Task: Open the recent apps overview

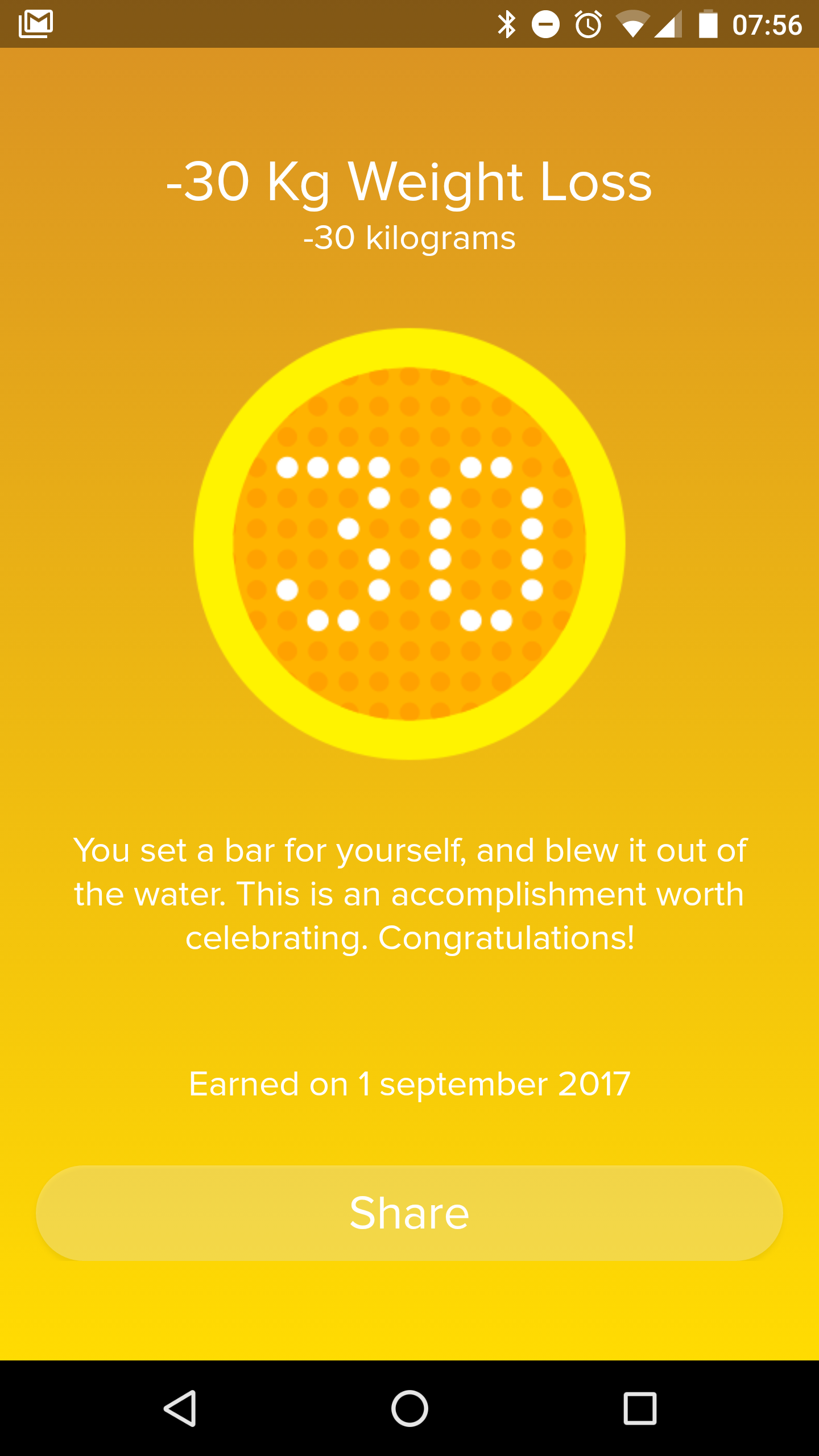Action: tap(640, 1408)
